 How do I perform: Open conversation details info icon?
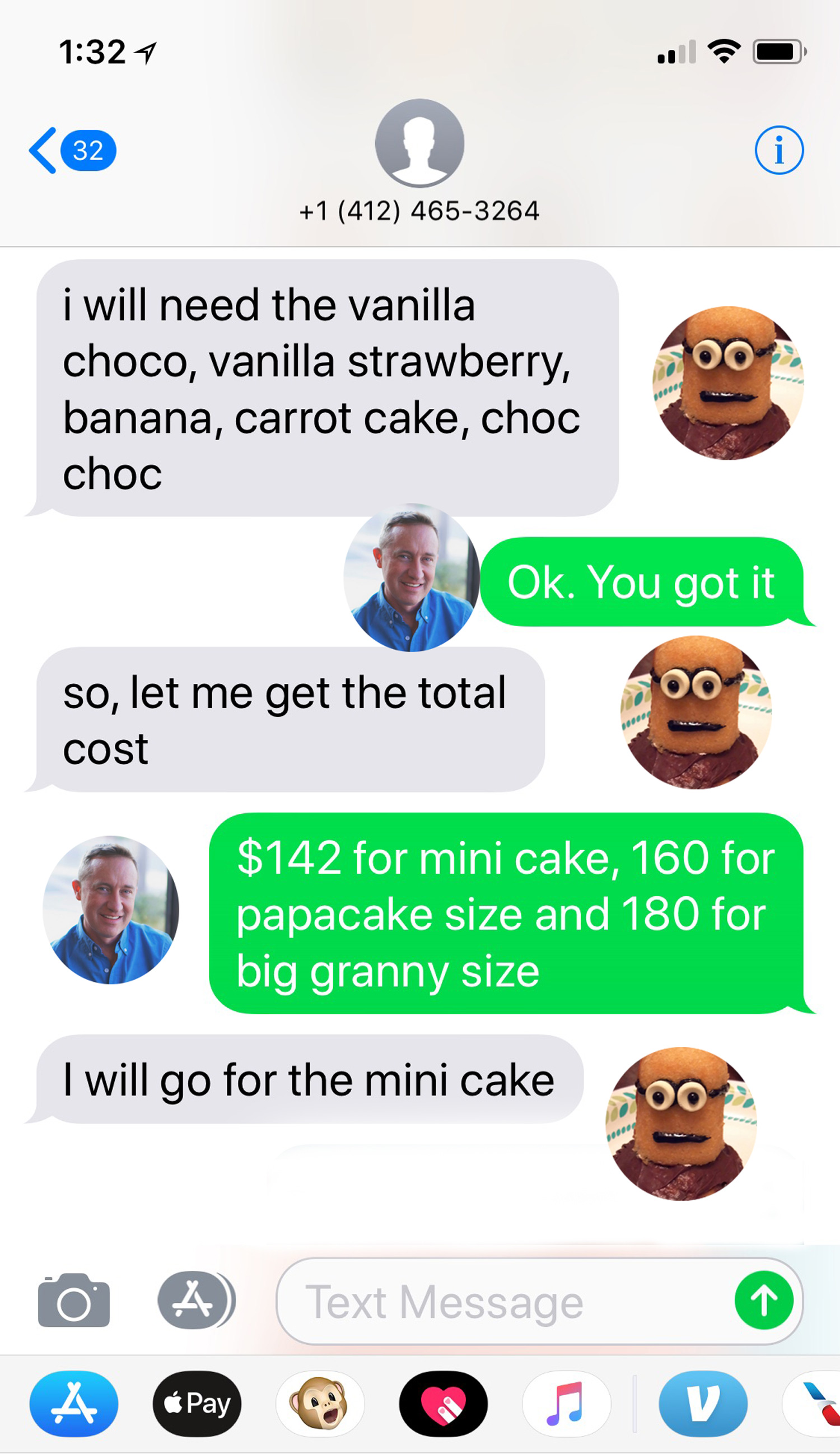coord(779,150)
